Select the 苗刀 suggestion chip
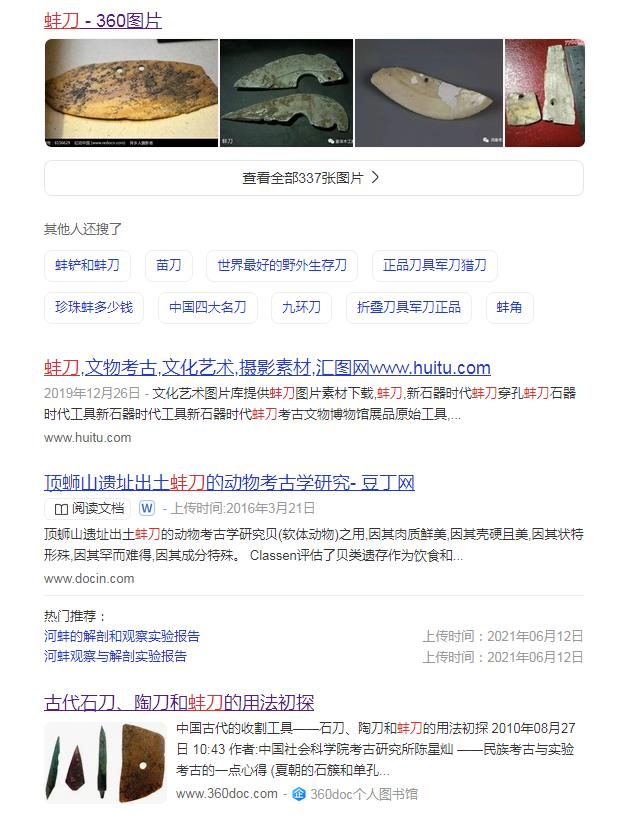Image resolution: width=640 pixels, height=825 pixels. click(x=169, y=265)
